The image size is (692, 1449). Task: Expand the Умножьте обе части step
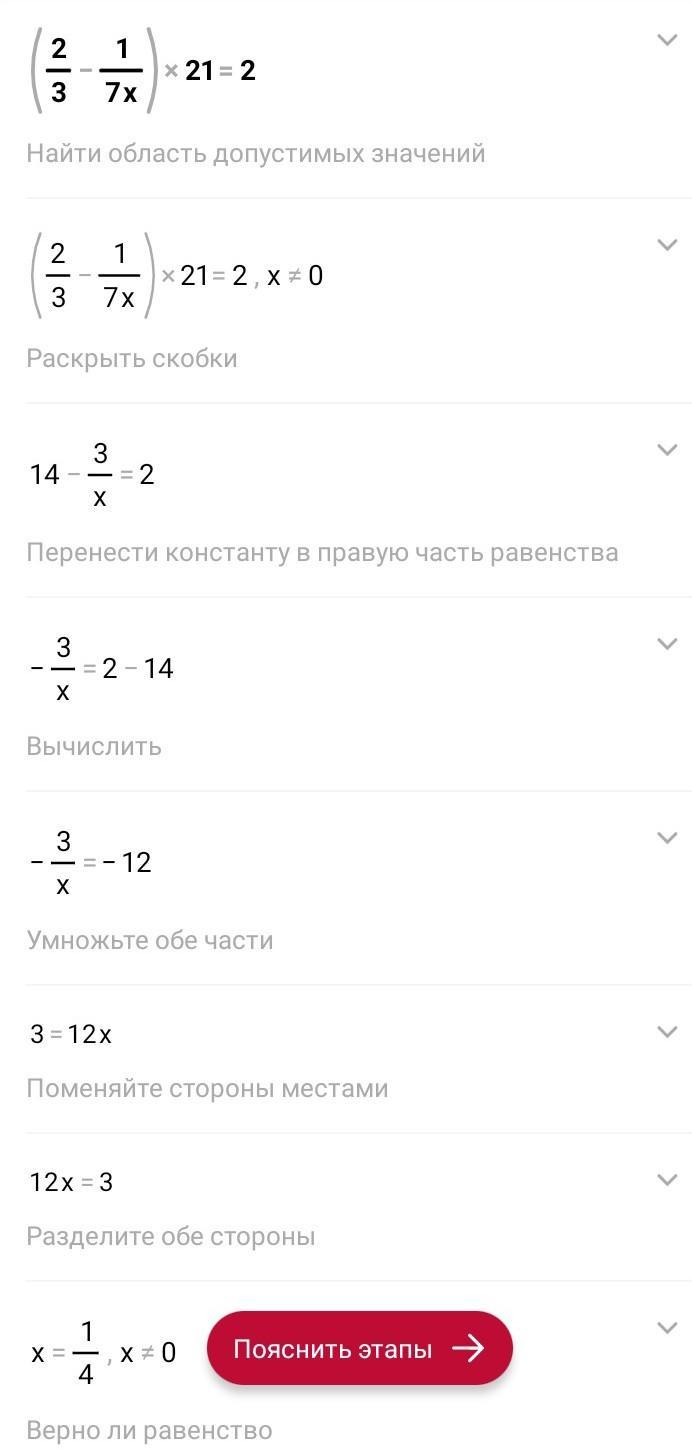tap(667, 838)
